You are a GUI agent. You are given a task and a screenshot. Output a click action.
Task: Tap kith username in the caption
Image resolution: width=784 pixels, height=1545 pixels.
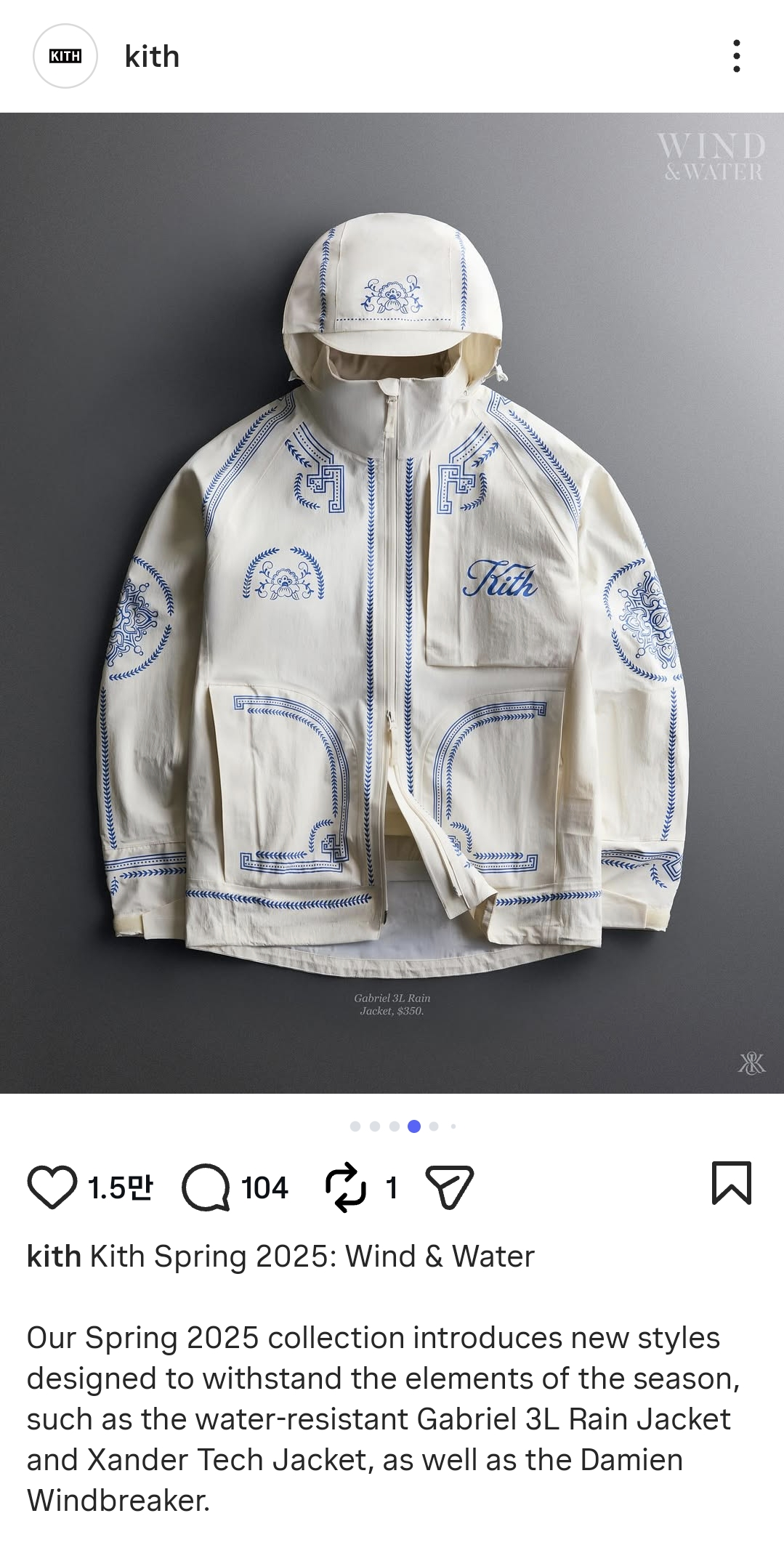click(x=54, y=1256)
